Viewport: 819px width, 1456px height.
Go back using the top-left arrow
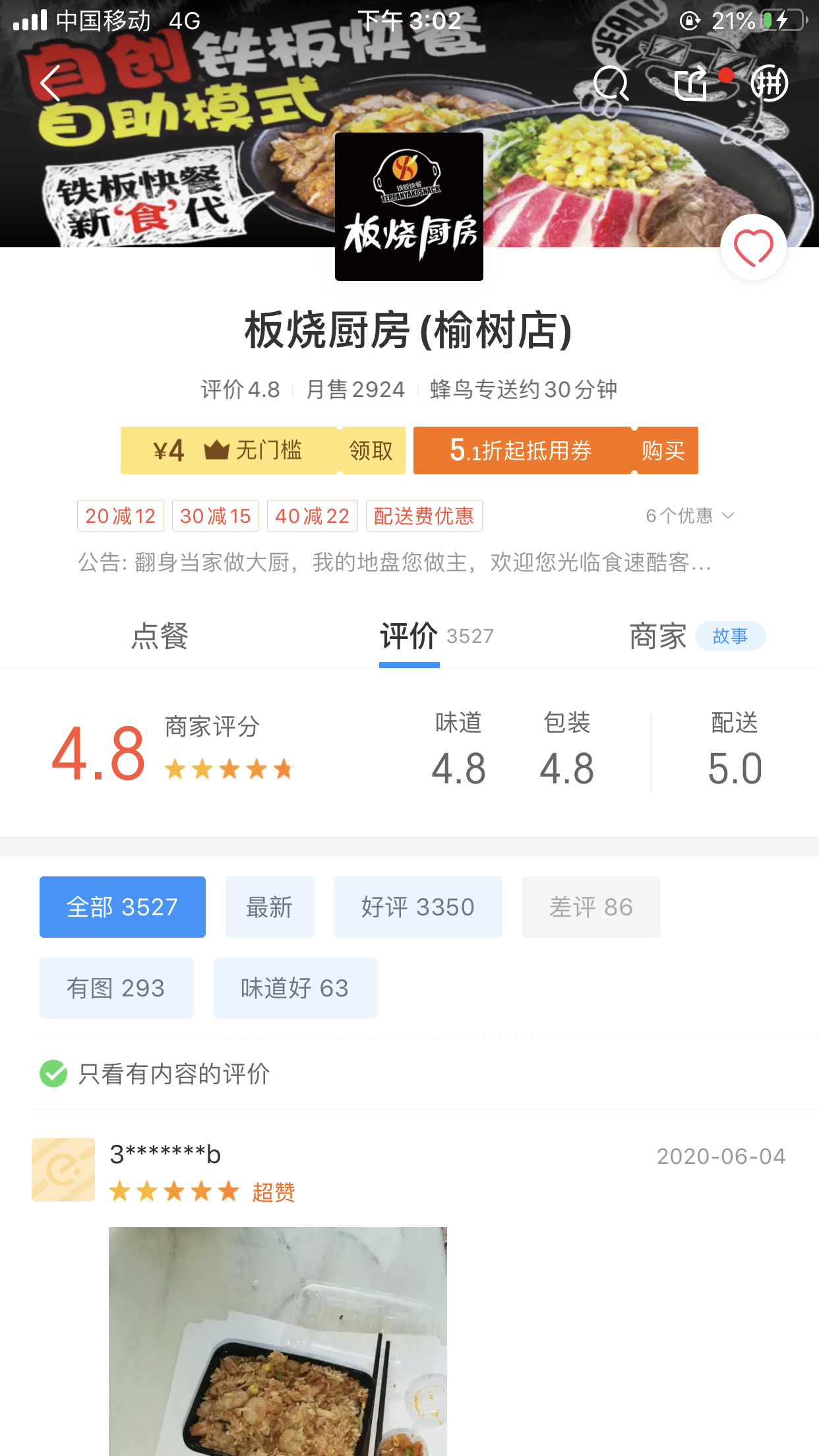[x=51, y=82]
